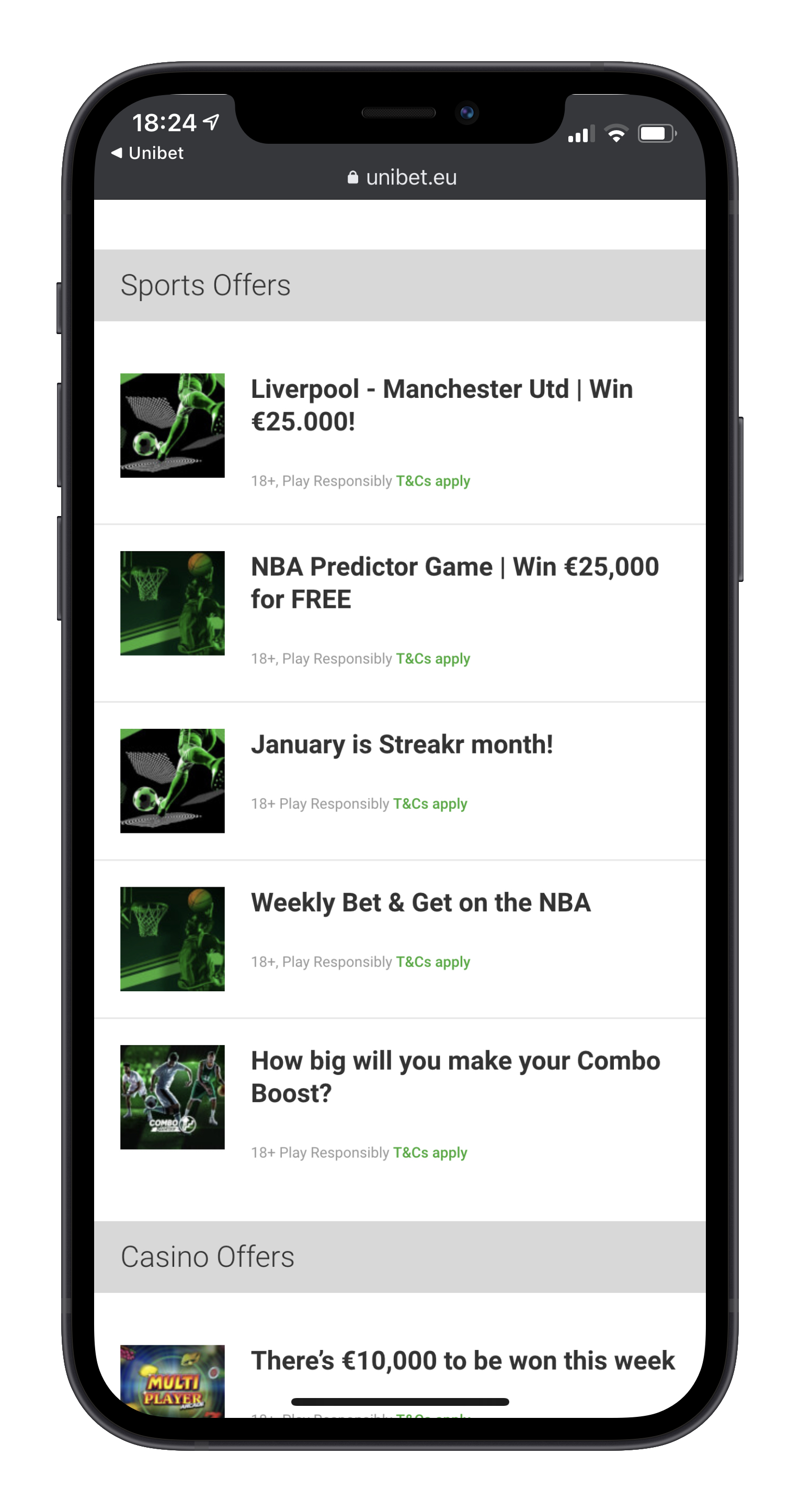Open T&Cs under the Combo Boost offer
The height and width of the screenshot is (1512, 800).
430,1153
